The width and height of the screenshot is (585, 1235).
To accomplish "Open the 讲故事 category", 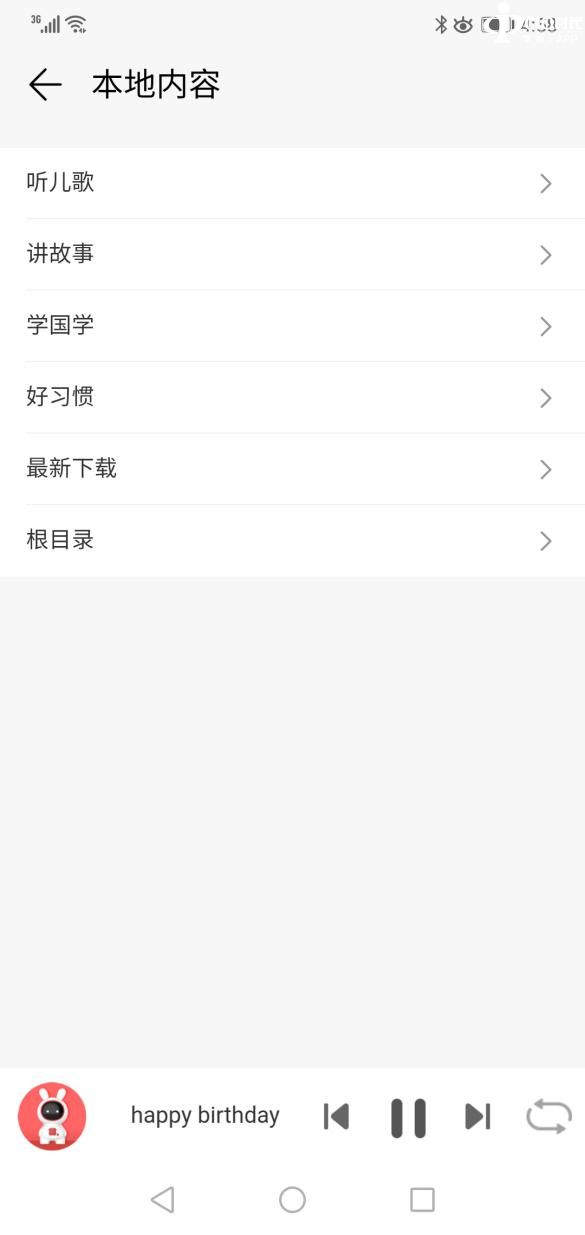I will point(292,255).
